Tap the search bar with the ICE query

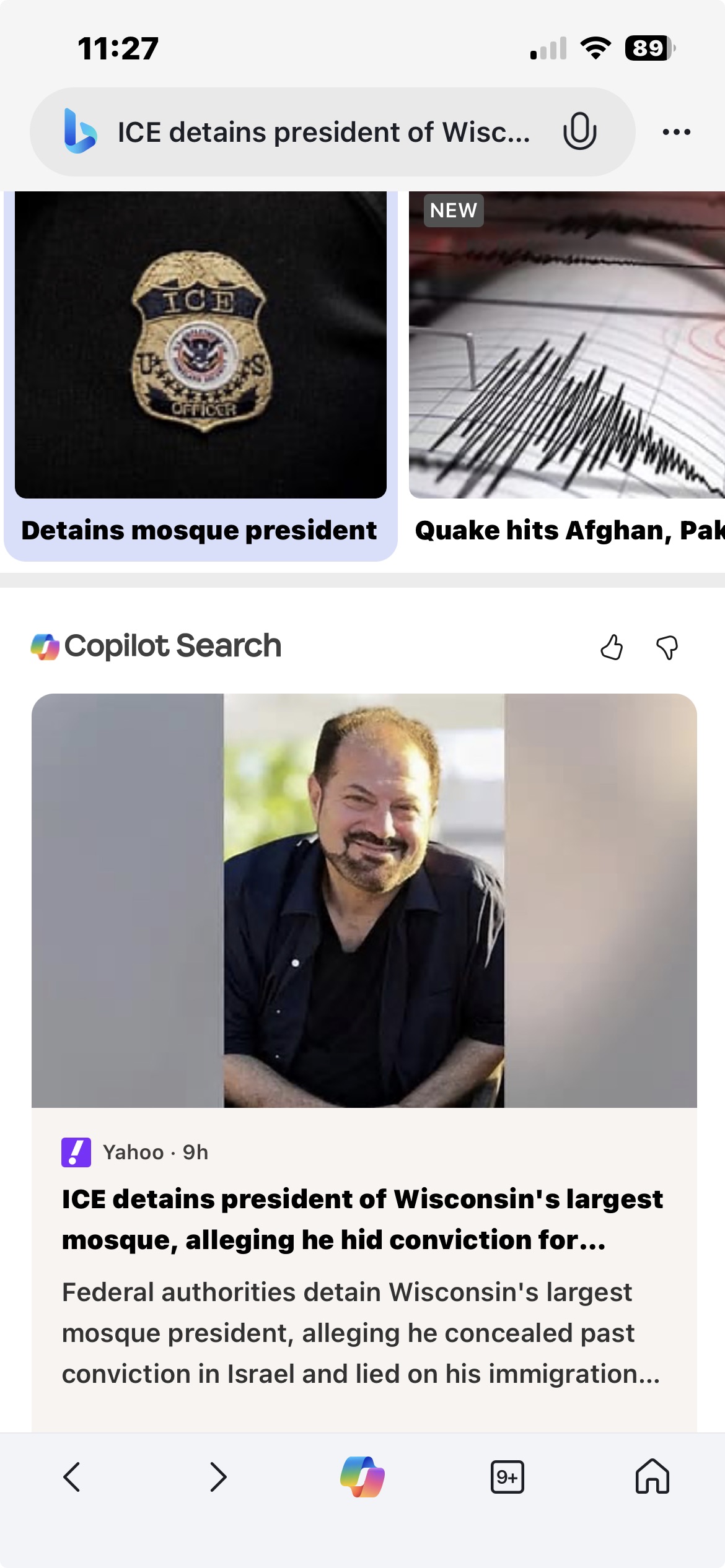tap(322, 133)
